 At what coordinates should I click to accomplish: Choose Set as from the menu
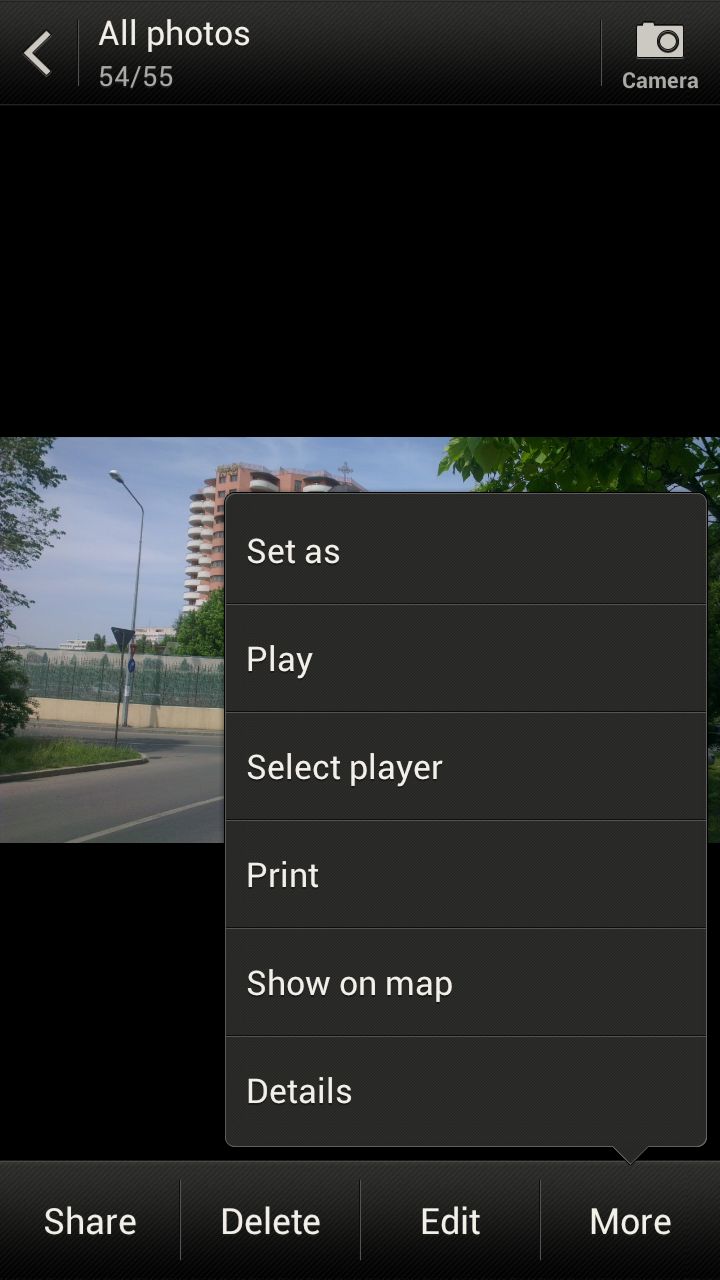(465, 551)
